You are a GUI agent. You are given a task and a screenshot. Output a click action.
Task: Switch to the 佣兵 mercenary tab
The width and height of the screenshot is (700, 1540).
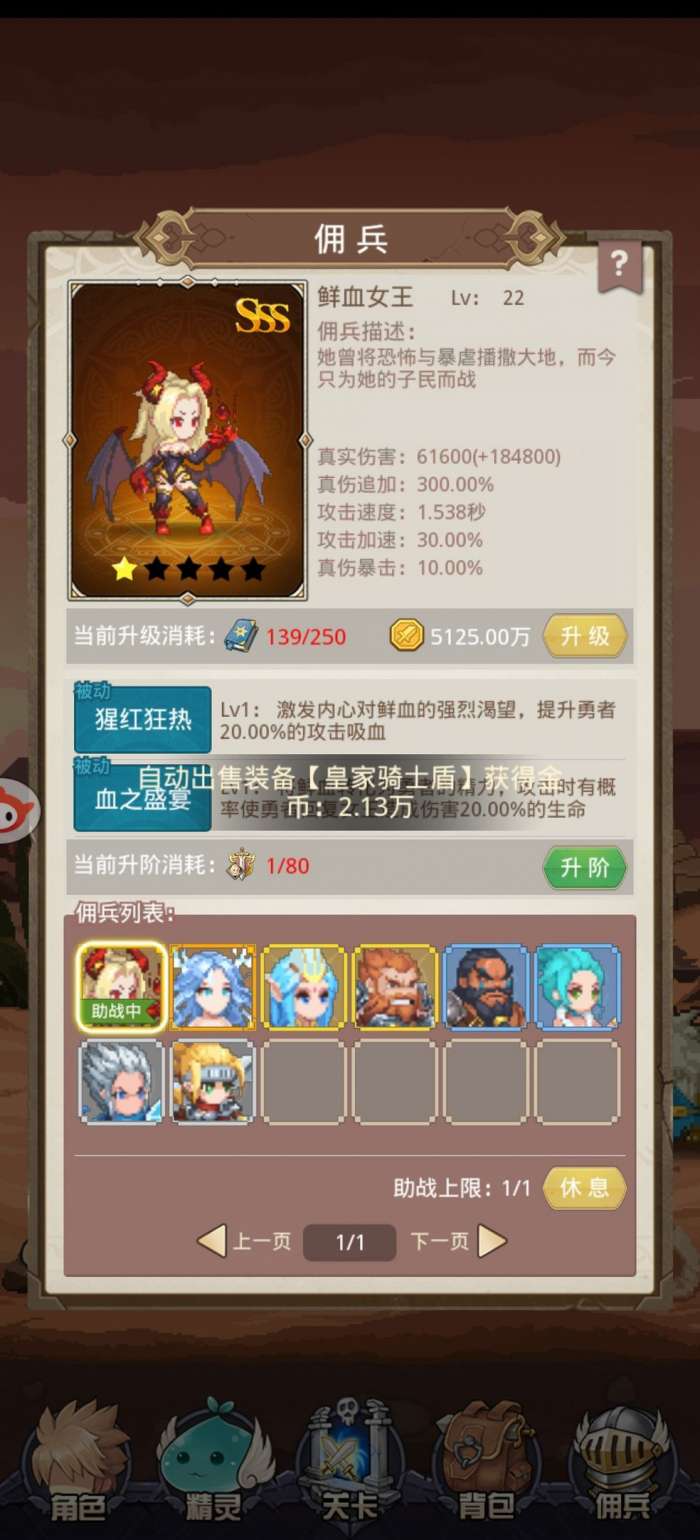(622, 1470)
